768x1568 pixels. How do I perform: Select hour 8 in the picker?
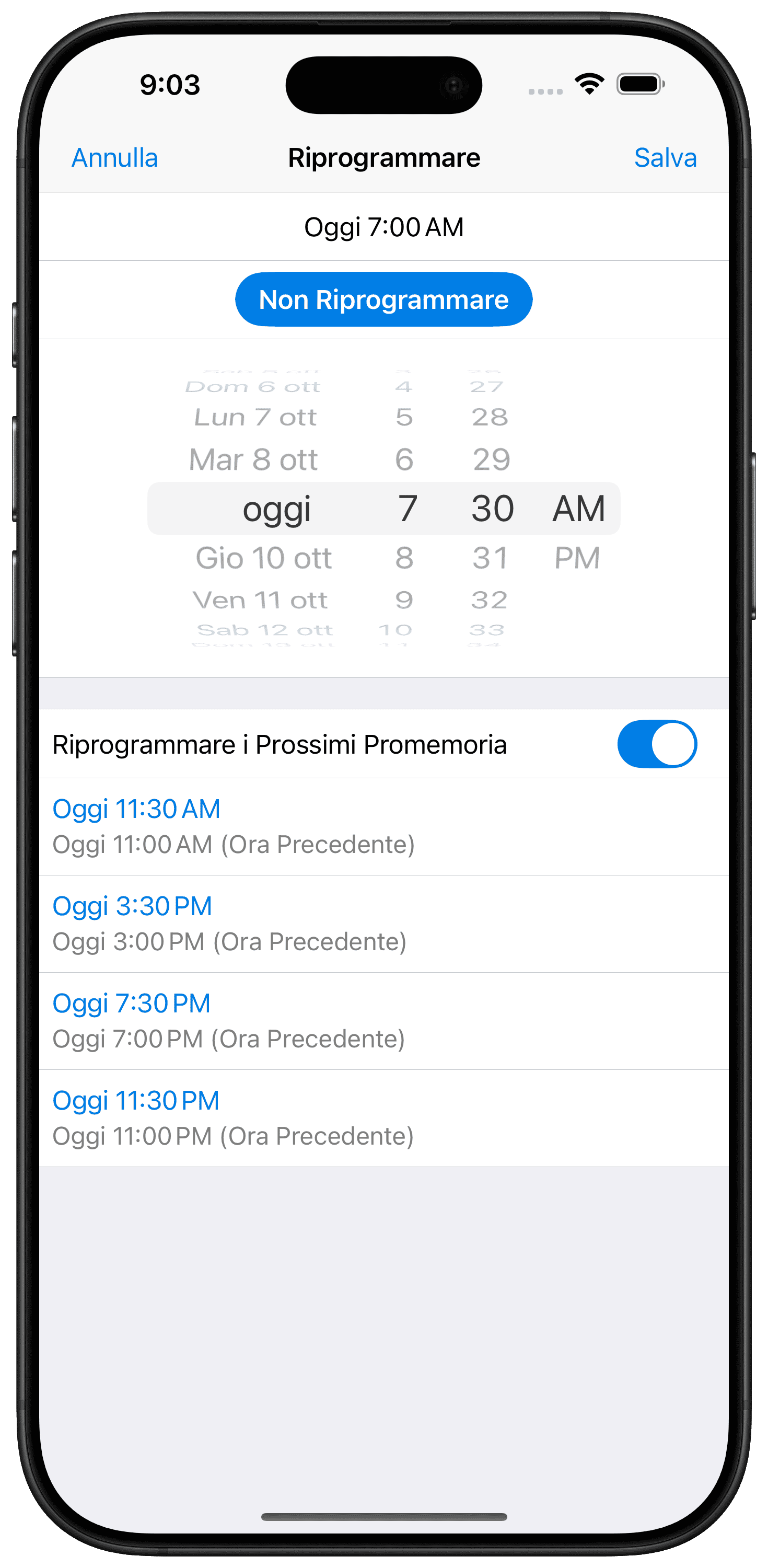[x=404, y=558]
